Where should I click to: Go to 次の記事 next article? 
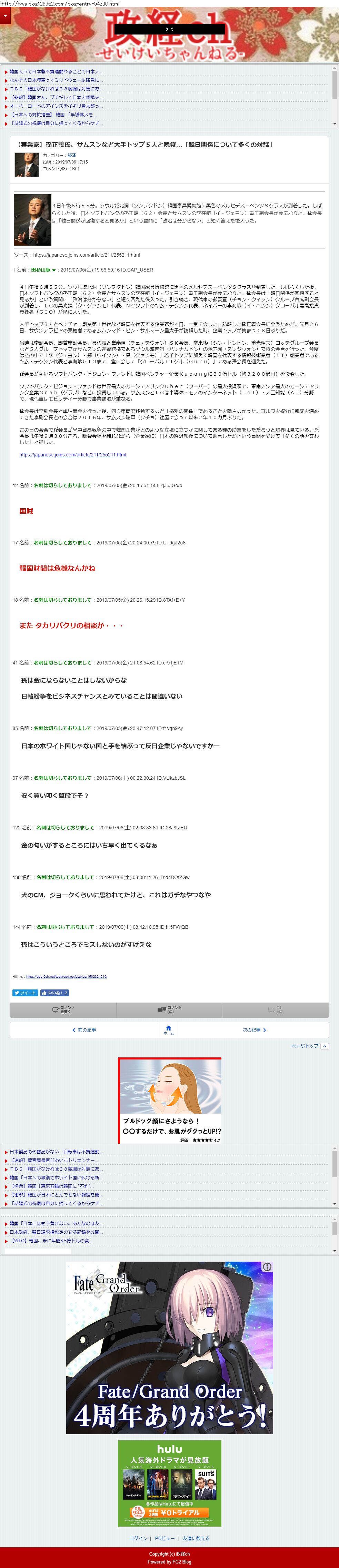coord(254,1030)
